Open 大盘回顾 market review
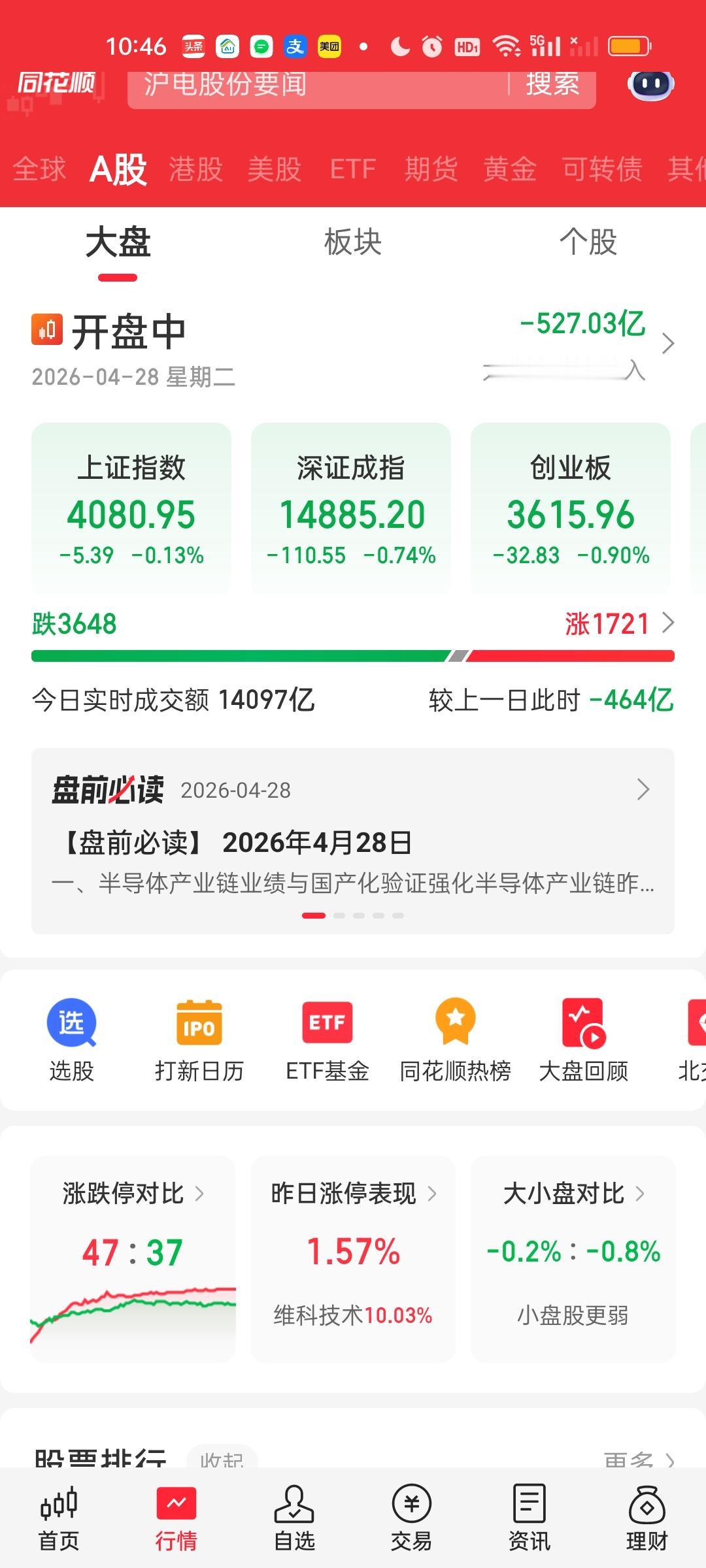 coord(584,1039)
